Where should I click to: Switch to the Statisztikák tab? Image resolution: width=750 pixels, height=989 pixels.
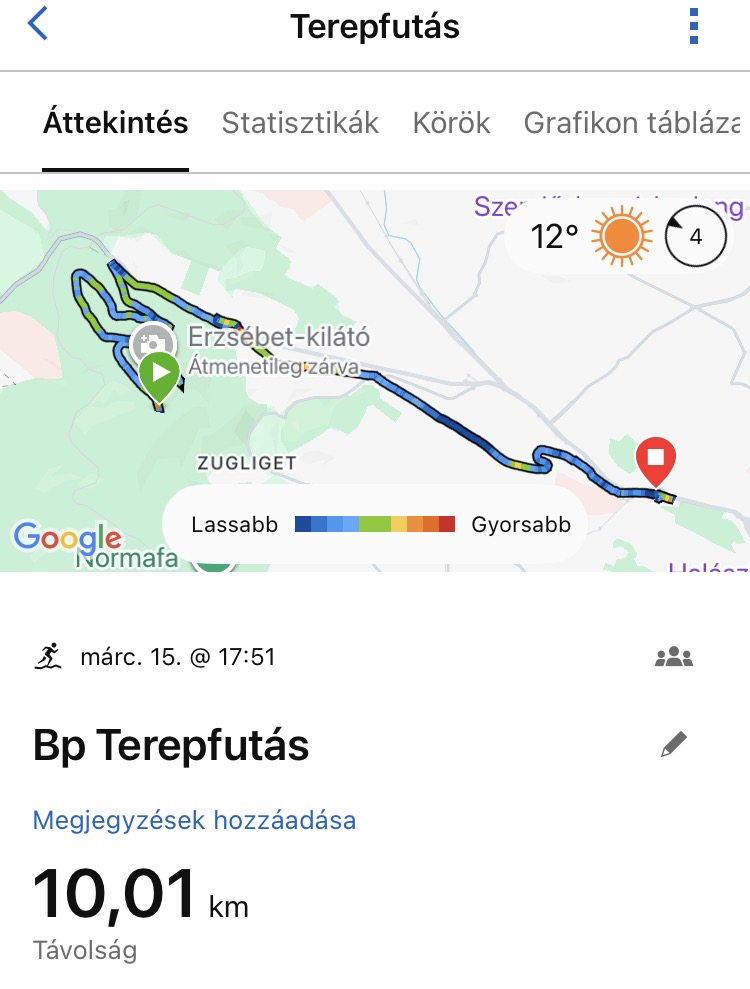pyautogui.click(x=300, y=123)
